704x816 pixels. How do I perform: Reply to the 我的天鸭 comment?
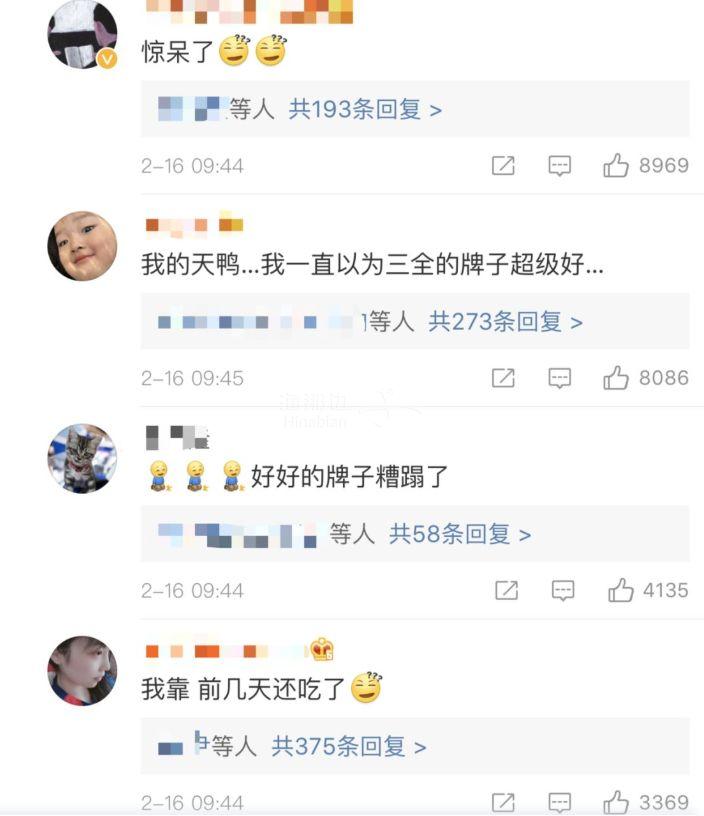click(560, 378)
